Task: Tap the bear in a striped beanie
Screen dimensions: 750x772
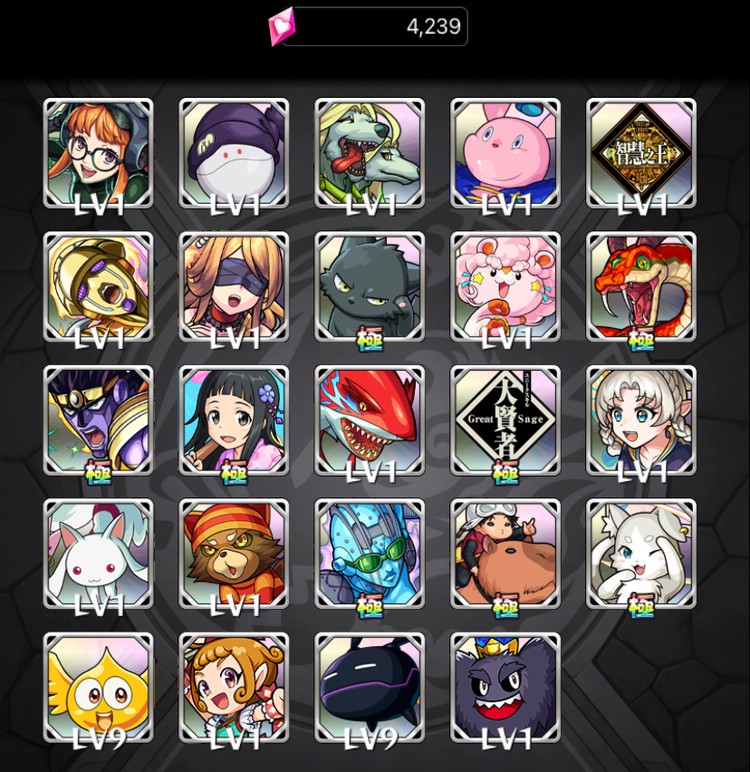Action: pos(234,553)
